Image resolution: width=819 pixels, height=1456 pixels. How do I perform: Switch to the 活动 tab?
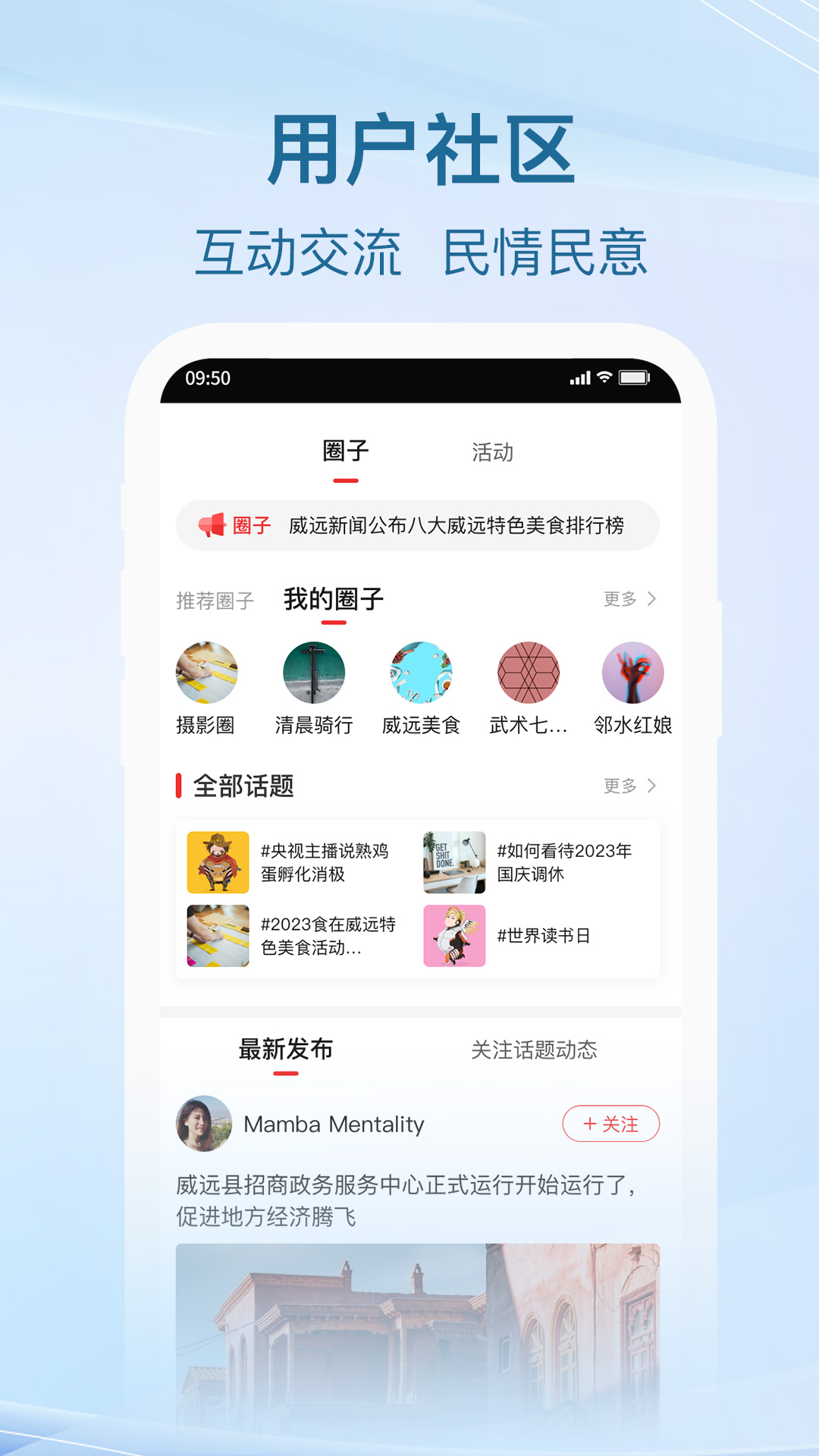point(491,453)
